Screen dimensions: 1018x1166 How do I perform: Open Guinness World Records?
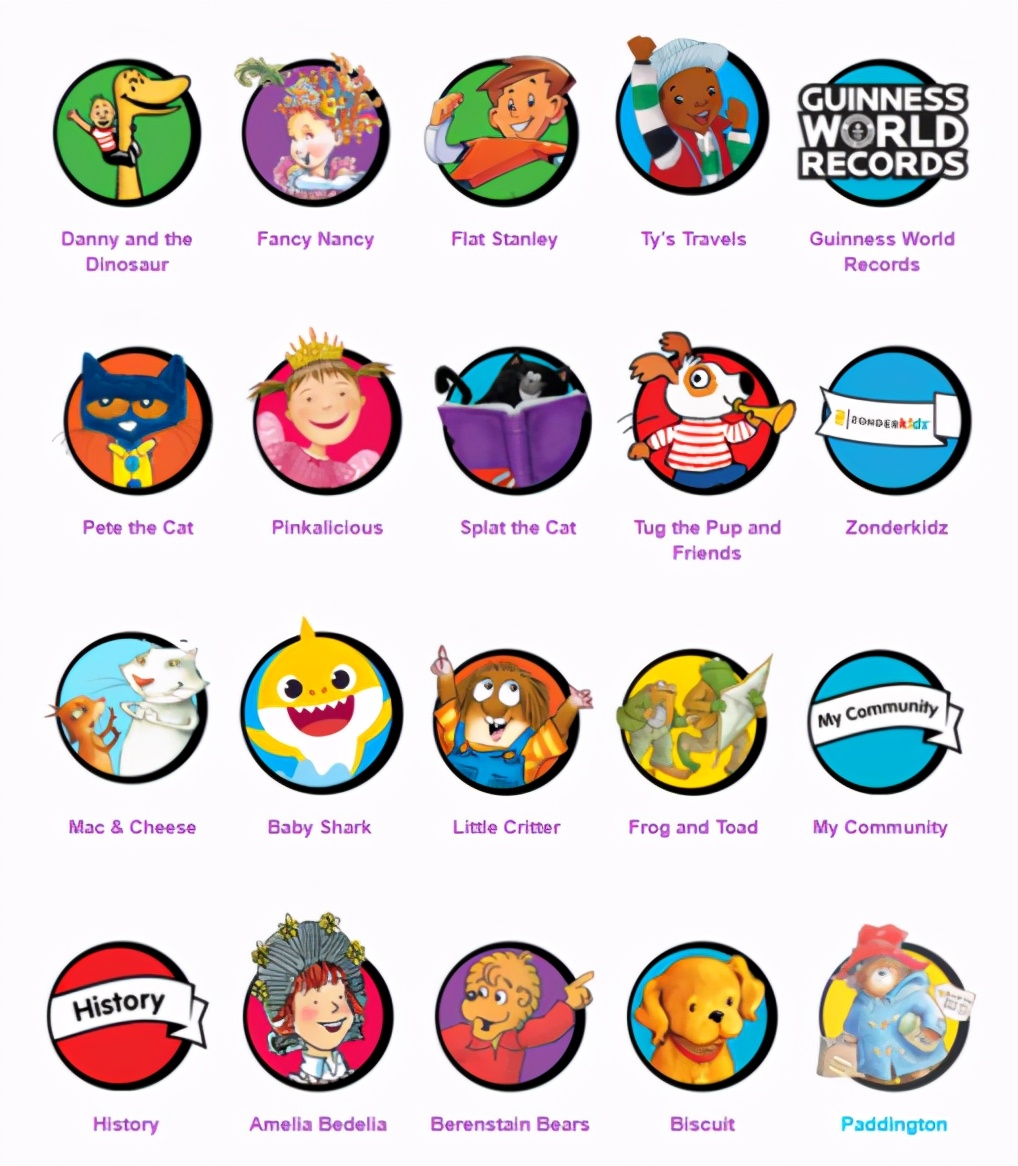point(882,132)
